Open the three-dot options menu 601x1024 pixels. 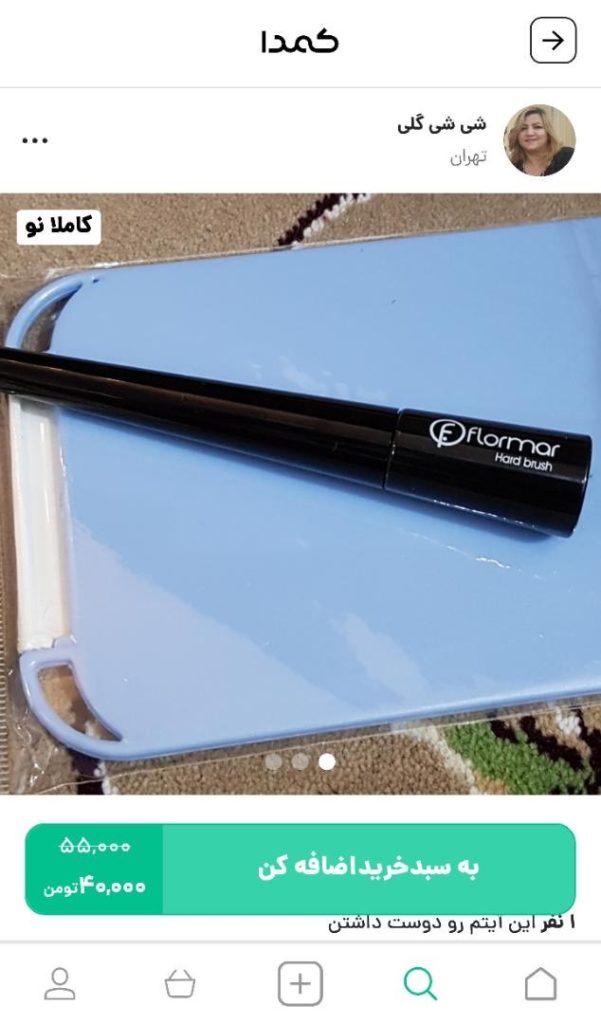(35, 140)
